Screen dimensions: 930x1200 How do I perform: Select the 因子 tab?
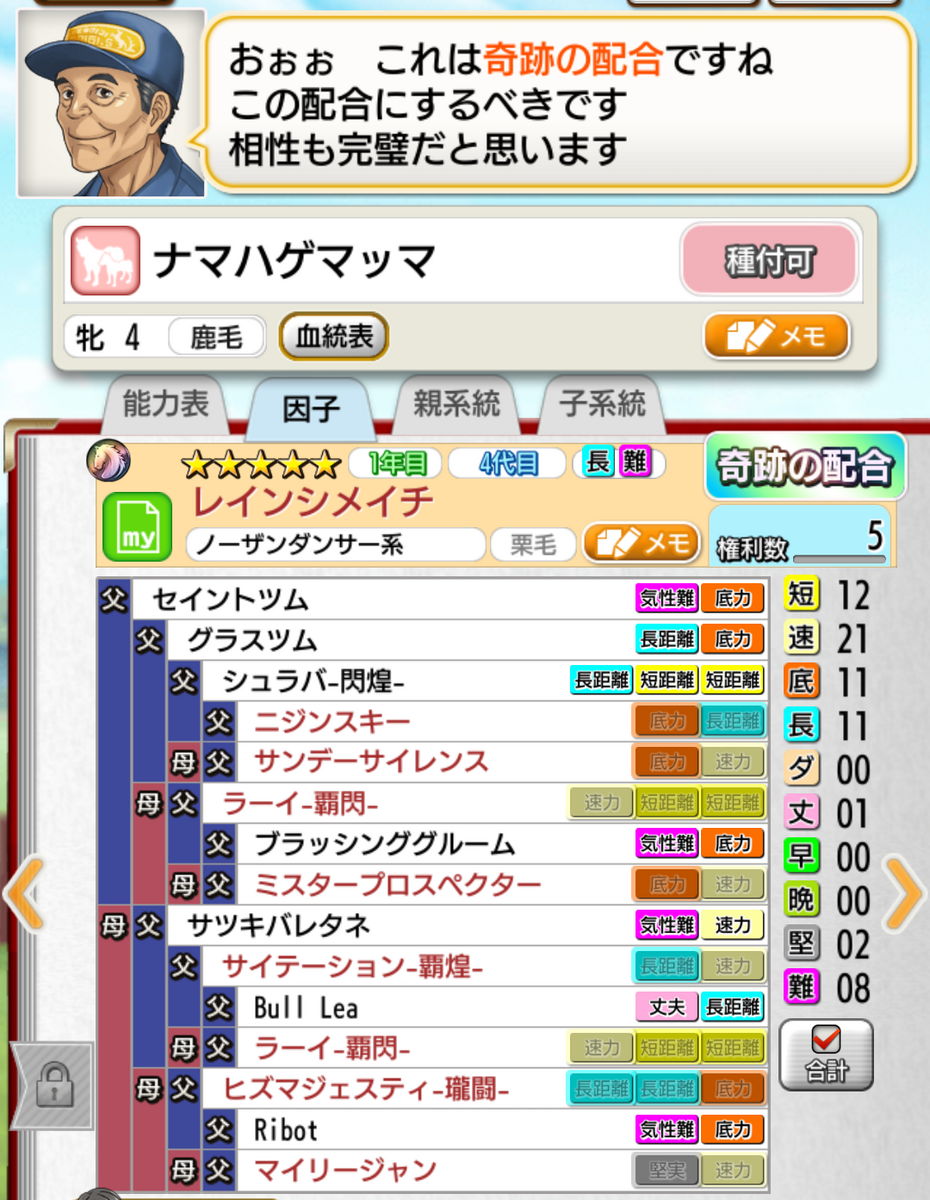pyautogui.click(x=310, y=408)
